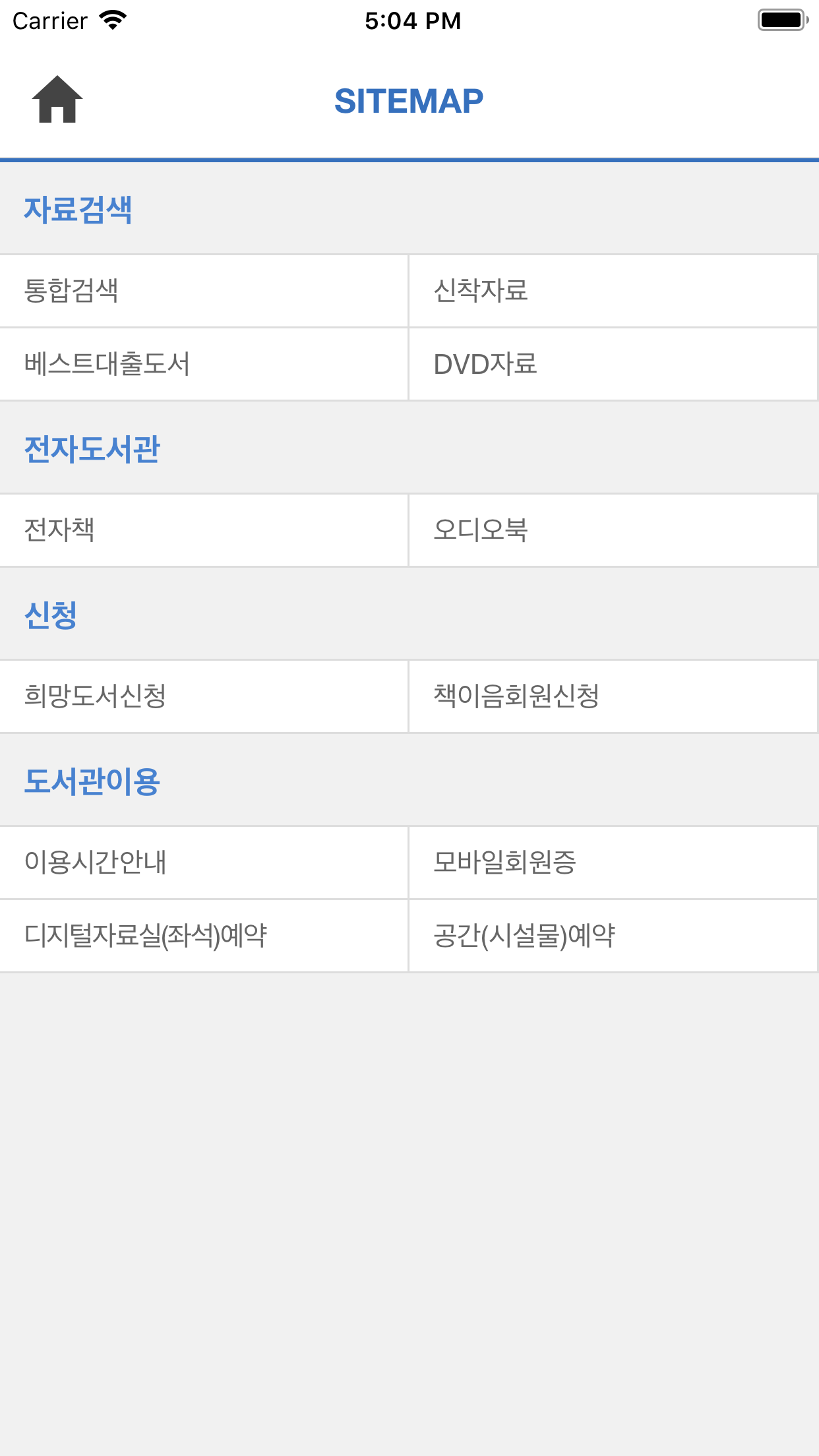The width and height of the screenshot is (819, 1456).
Task: View 이용시간안내 (hours information)
Action: (x=204, y=863)
